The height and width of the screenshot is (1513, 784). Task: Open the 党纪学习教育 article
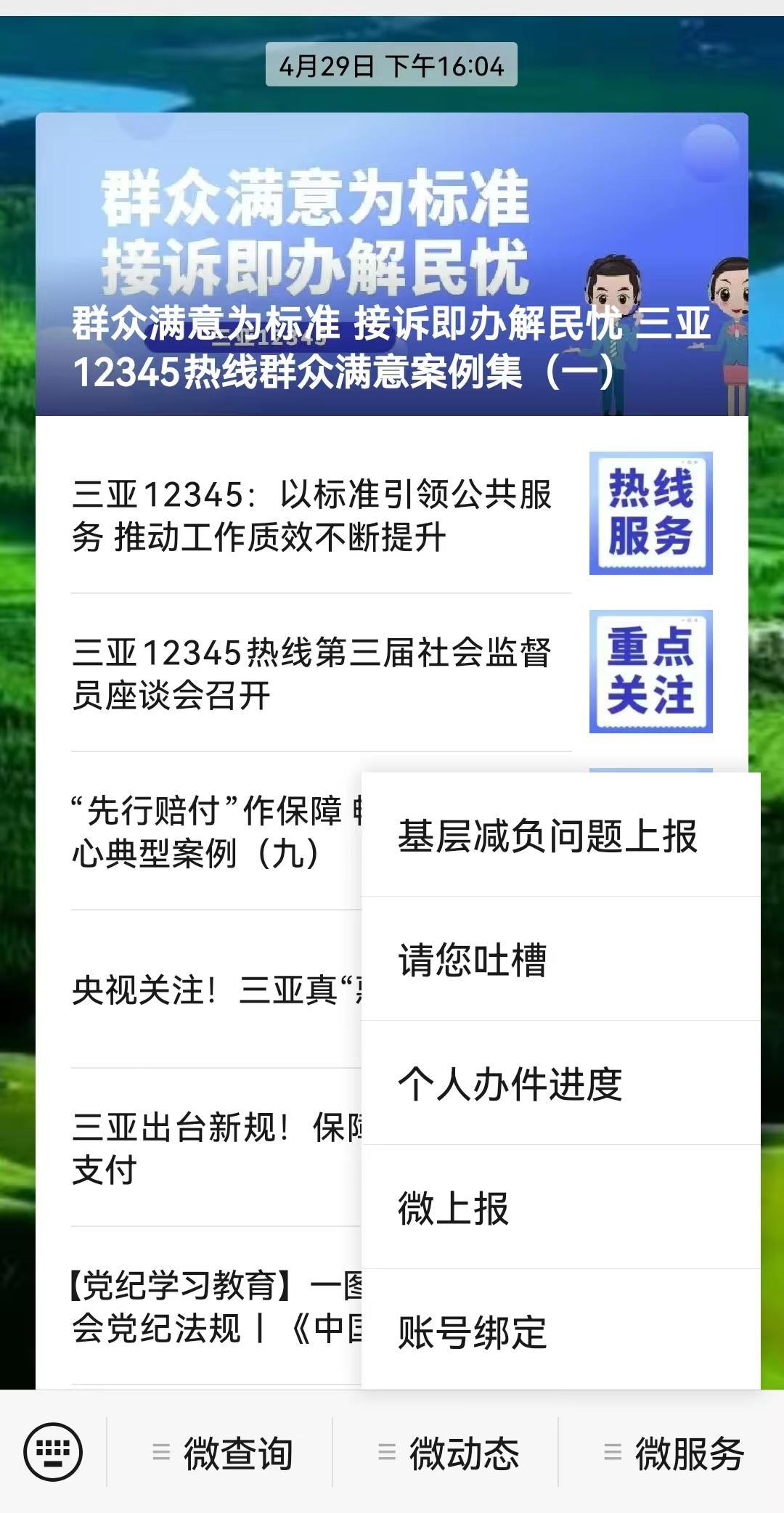(198, 1306)
